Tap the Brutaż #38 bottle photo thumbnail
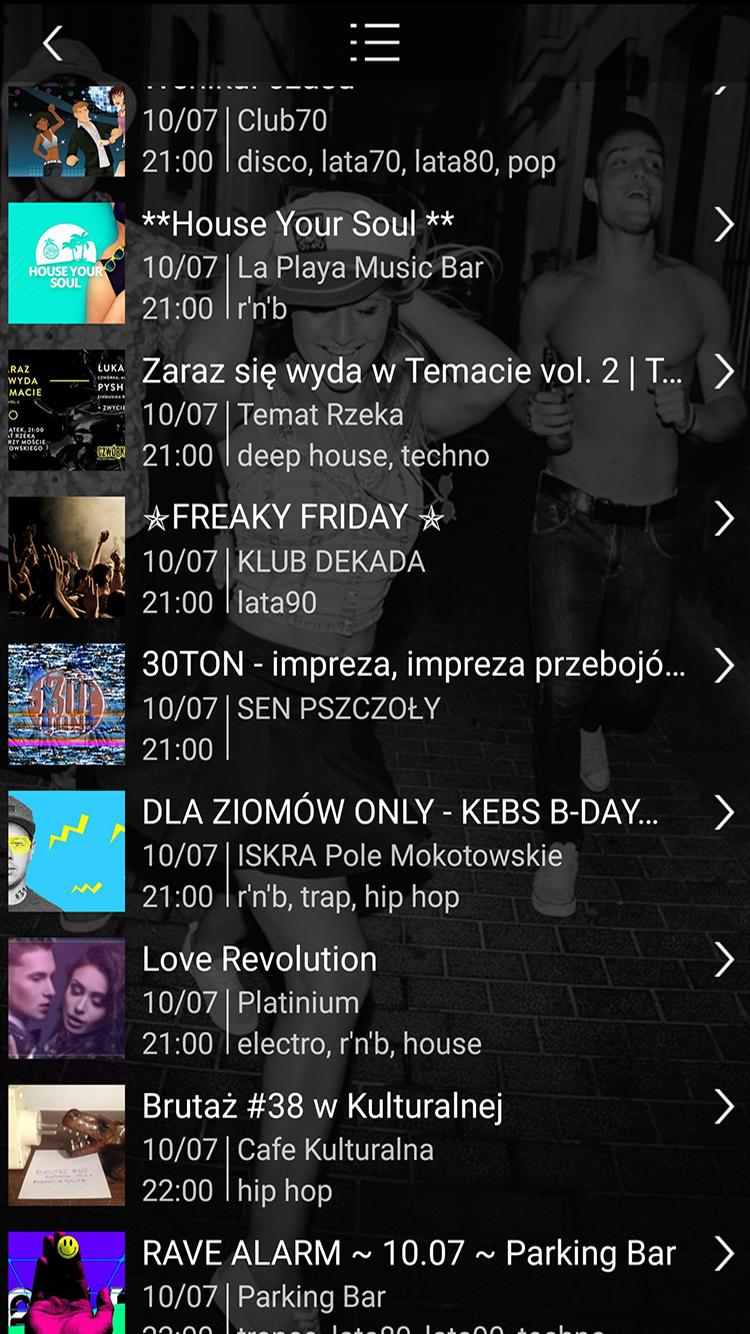750x1334 pixels. [66, 1145]
